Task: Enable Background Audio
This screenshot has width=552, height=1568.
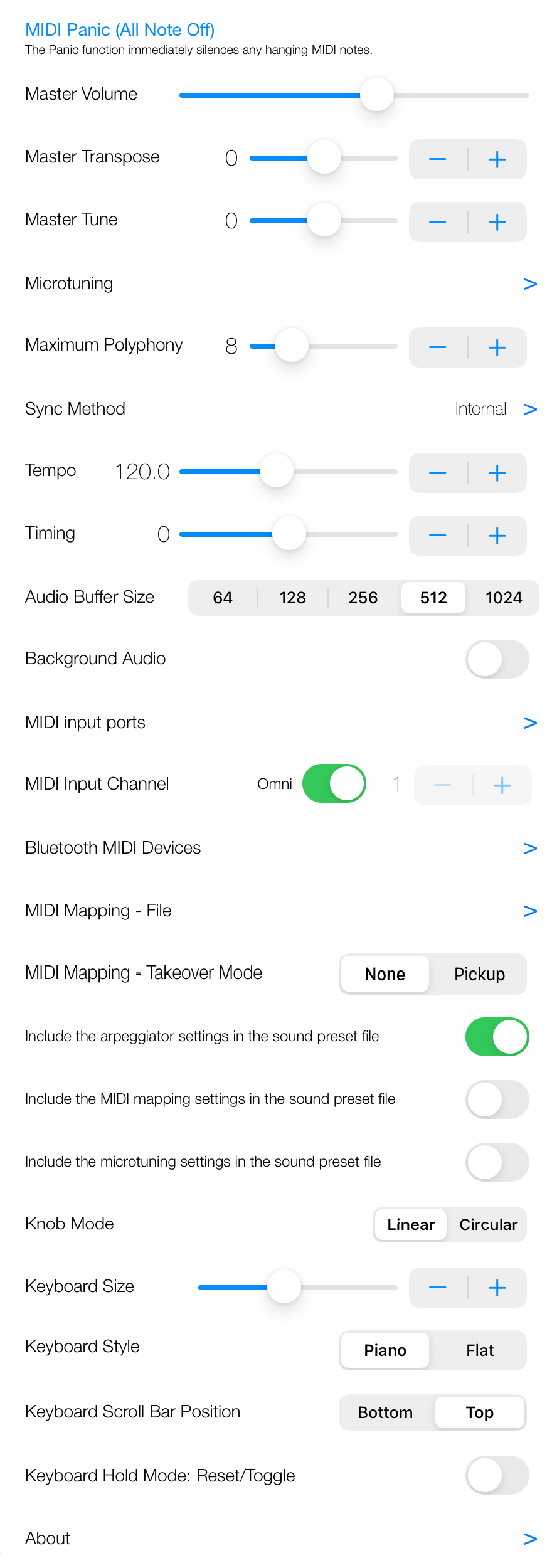Action: [497, 659]
